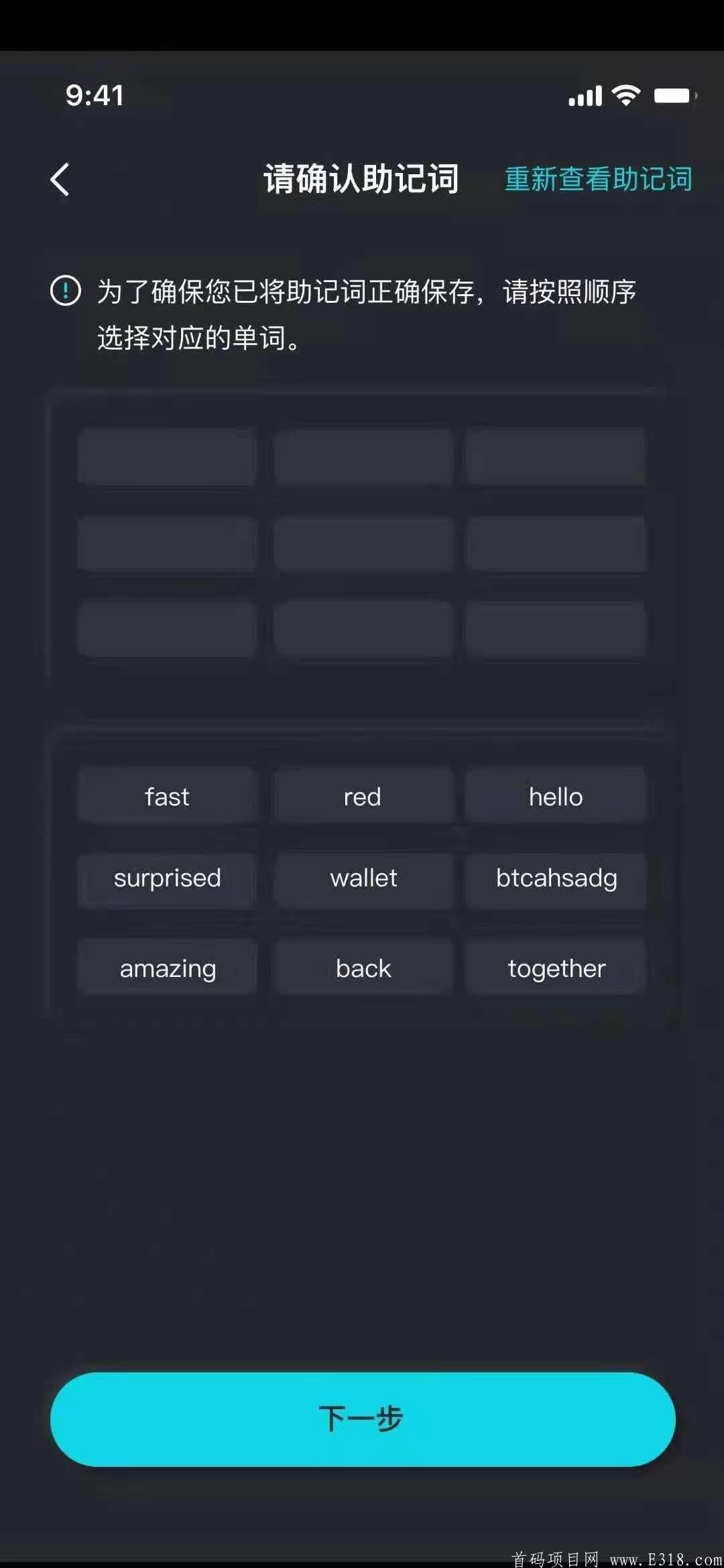724x1568 pixels.
Task: Select the word 'surprised'
Action: (167, 878)
